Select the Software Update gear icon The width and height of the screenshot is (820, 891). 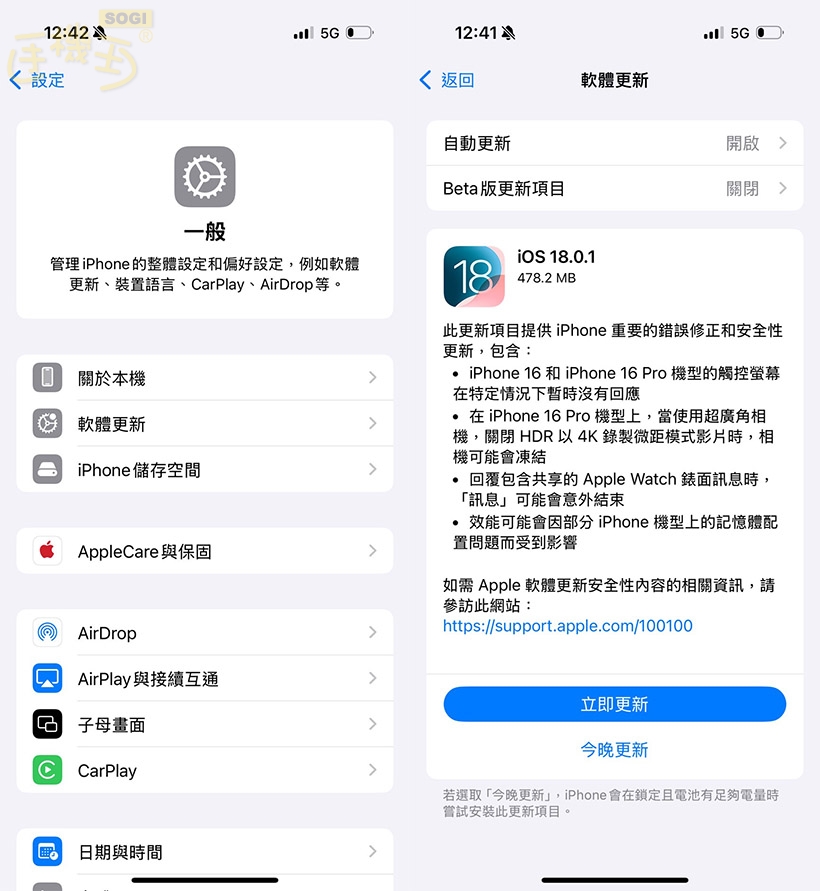point(47,424)
